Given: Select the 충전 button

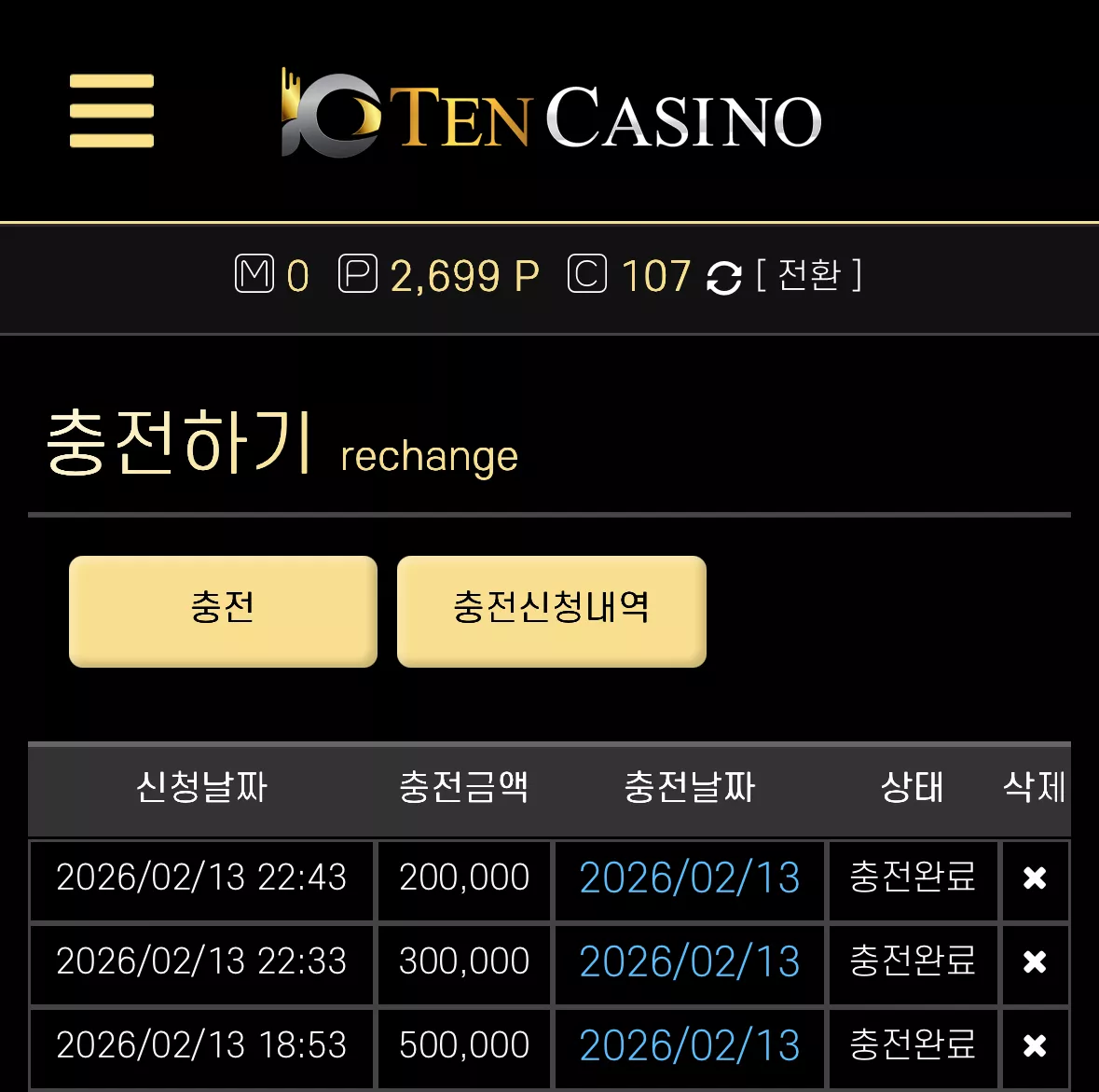Looking at the screenshot, I should (x=223, y=611).
